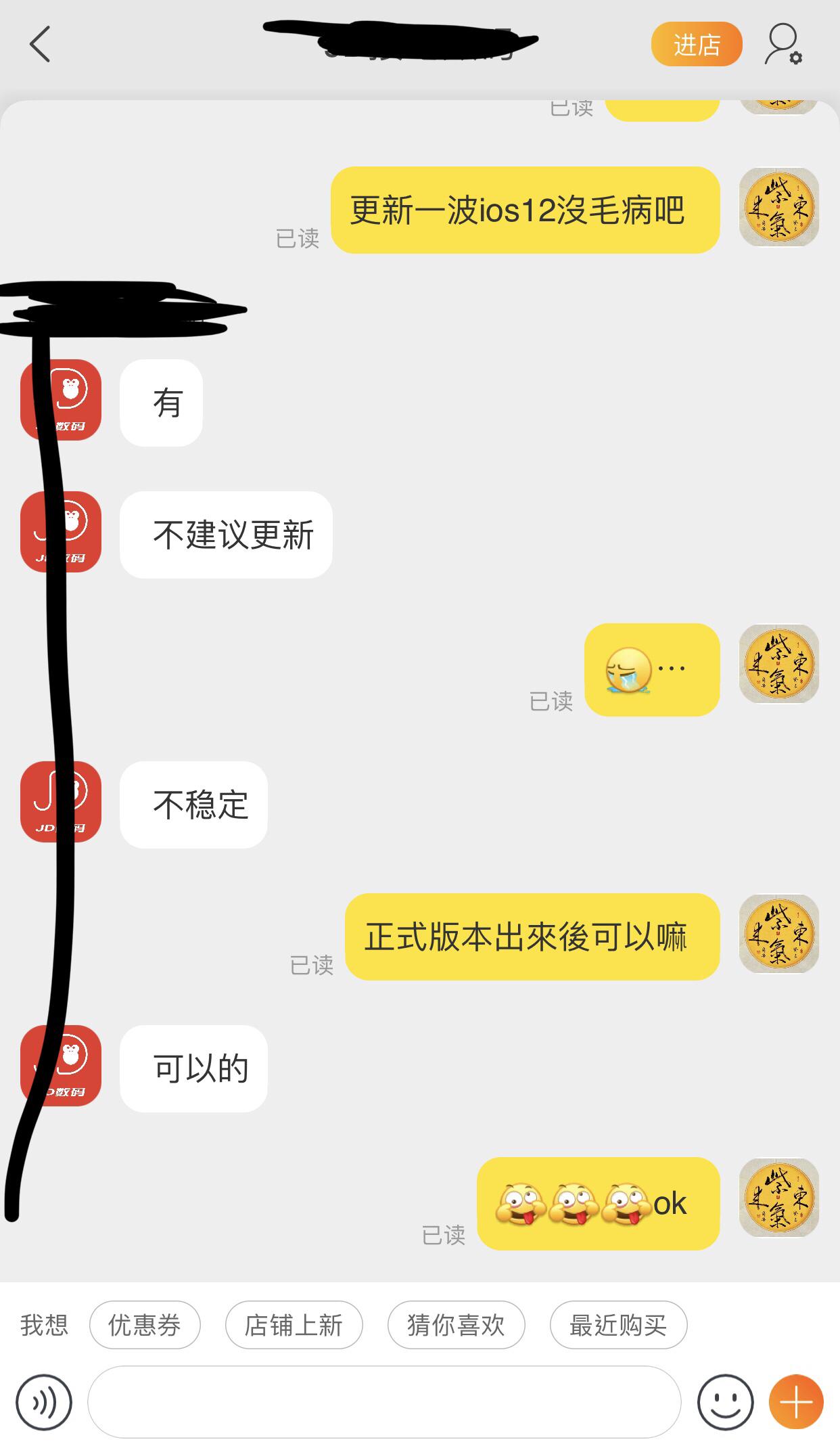Switch to voice input
Image resolution: width=840 pixels, height=1444 pixels.
44,1402
